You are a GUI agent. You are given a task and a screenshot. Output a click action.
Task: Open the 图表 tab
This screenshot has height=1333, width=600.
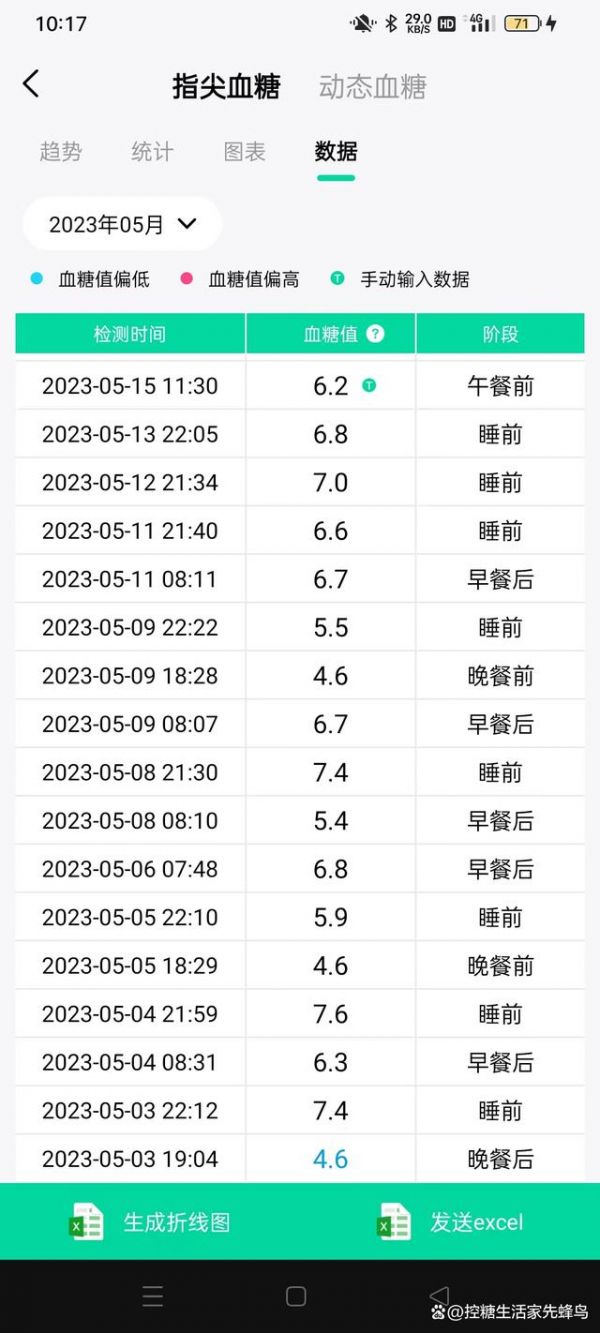(x=244, y=152)
